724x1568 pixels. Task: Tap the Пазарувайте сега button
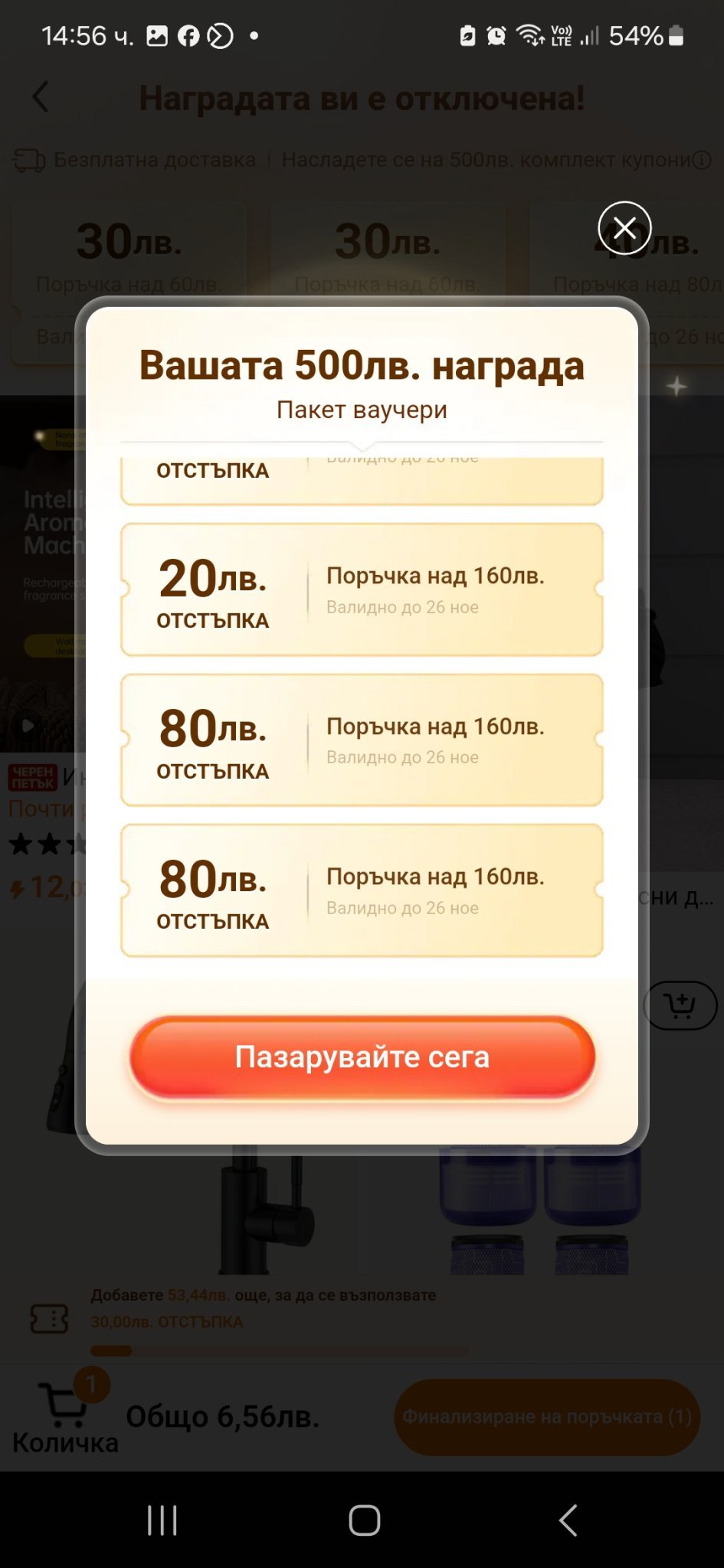[x=362, y=1057]
